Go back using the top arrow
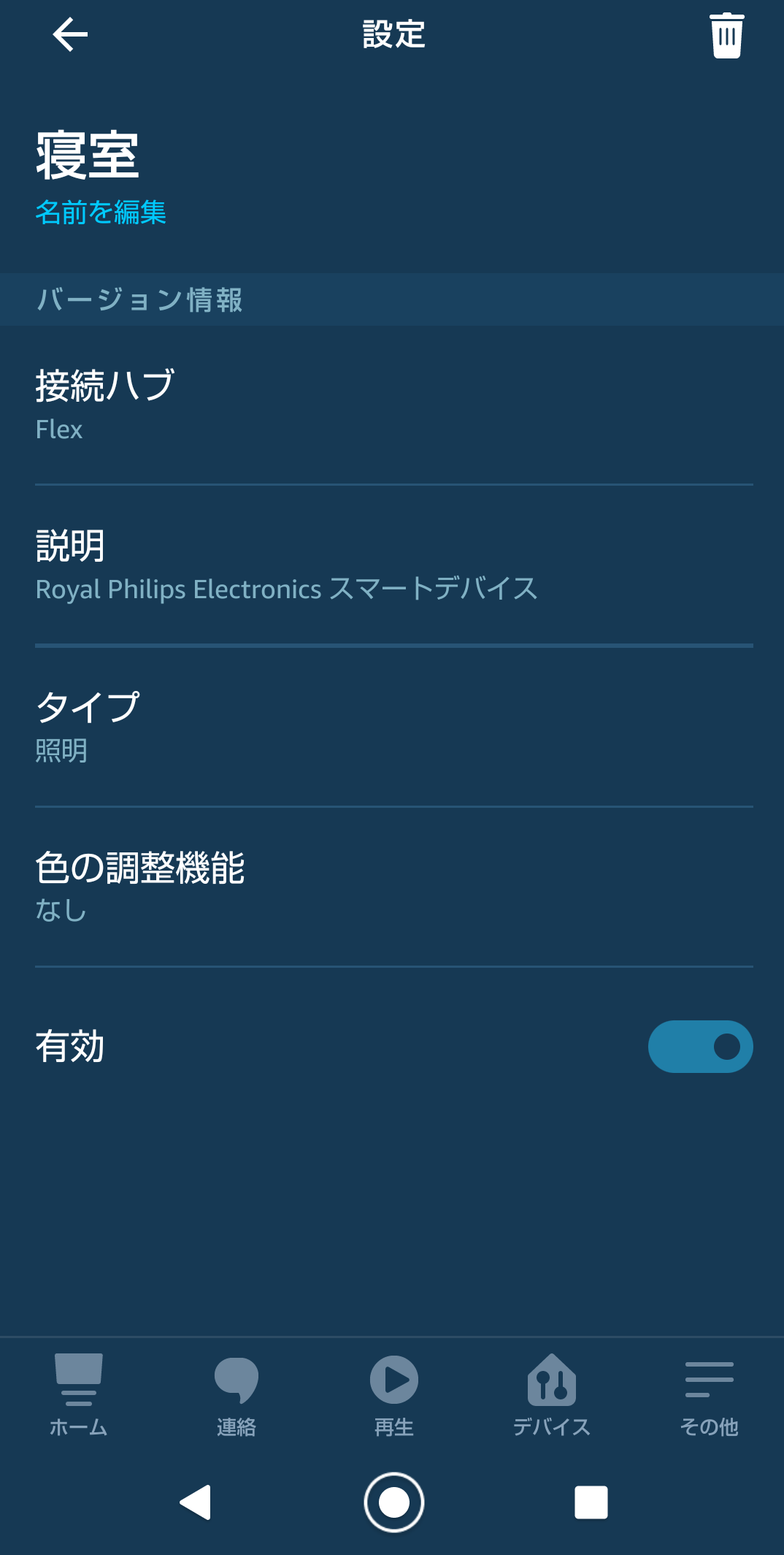784x1555 pixels. click(70, 34)
